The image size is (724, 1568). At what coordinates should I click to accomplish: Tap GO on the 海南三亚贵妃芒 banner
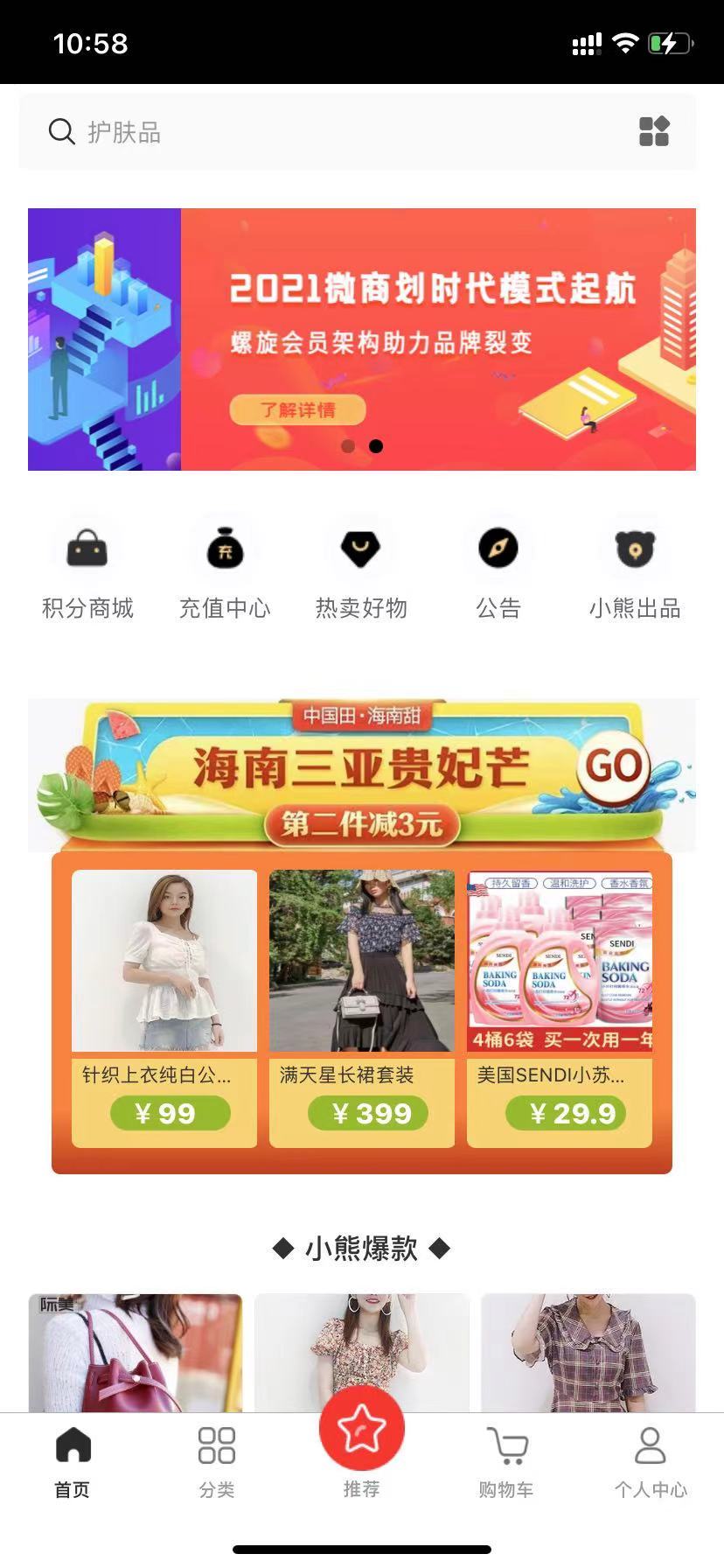point(613,767)
